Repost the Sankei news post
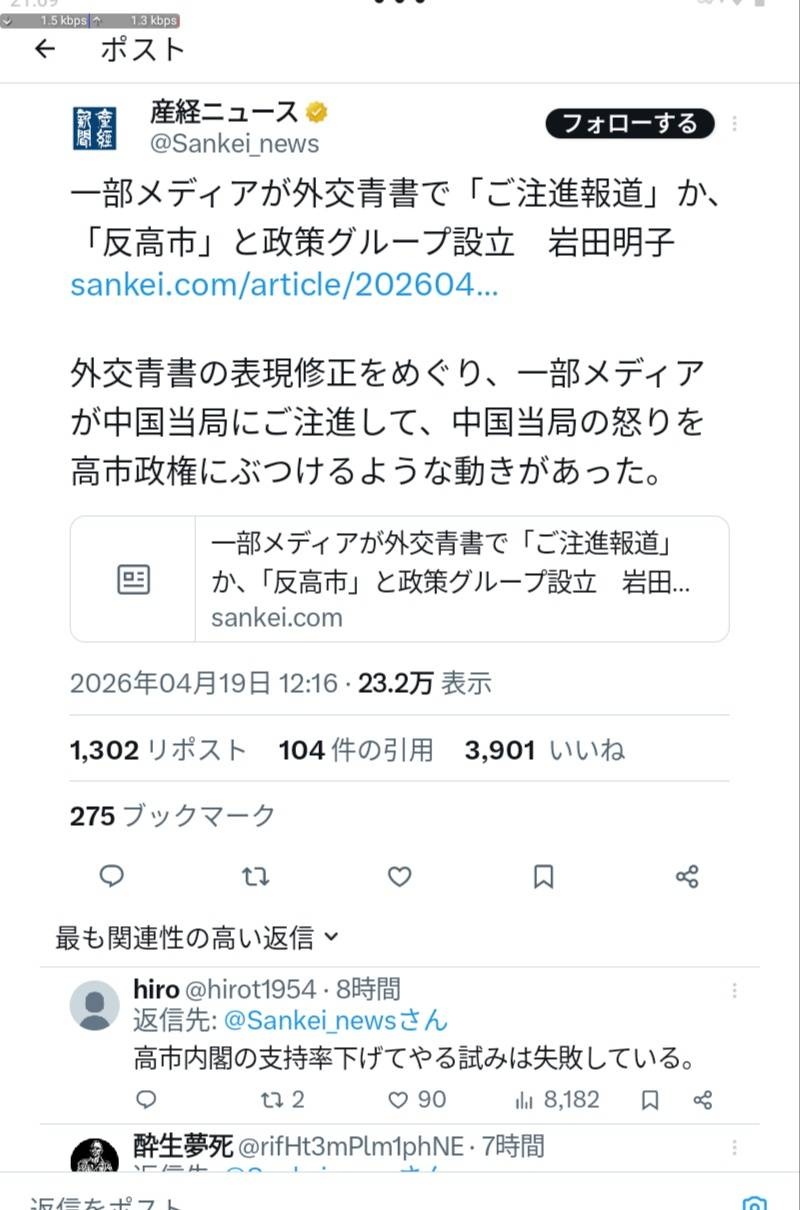The width and height of the screenshot is (800, 1210). coord(256,877)
